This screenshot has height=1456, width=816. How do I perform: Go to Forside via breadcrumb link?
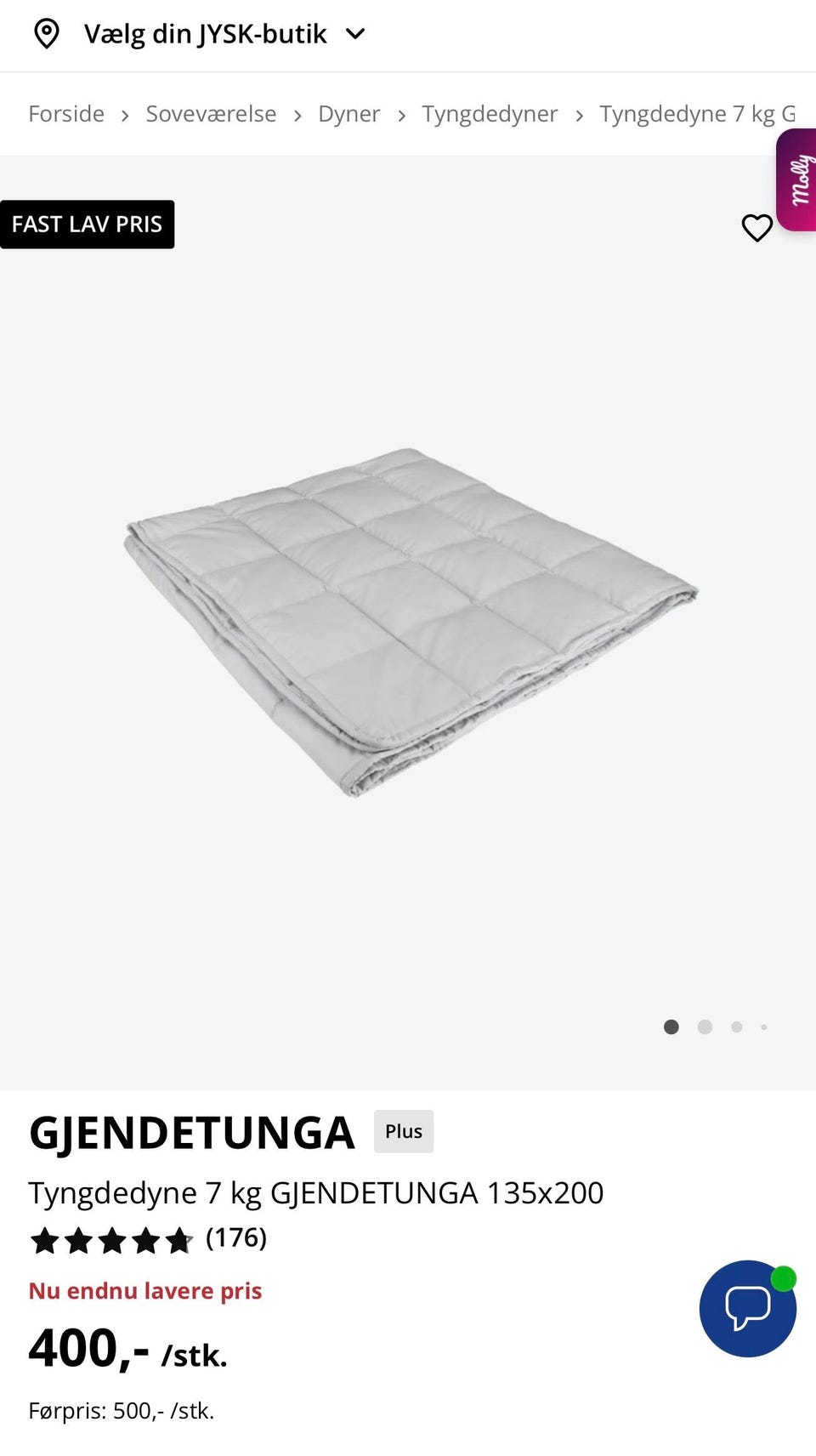tap(65, 114)
